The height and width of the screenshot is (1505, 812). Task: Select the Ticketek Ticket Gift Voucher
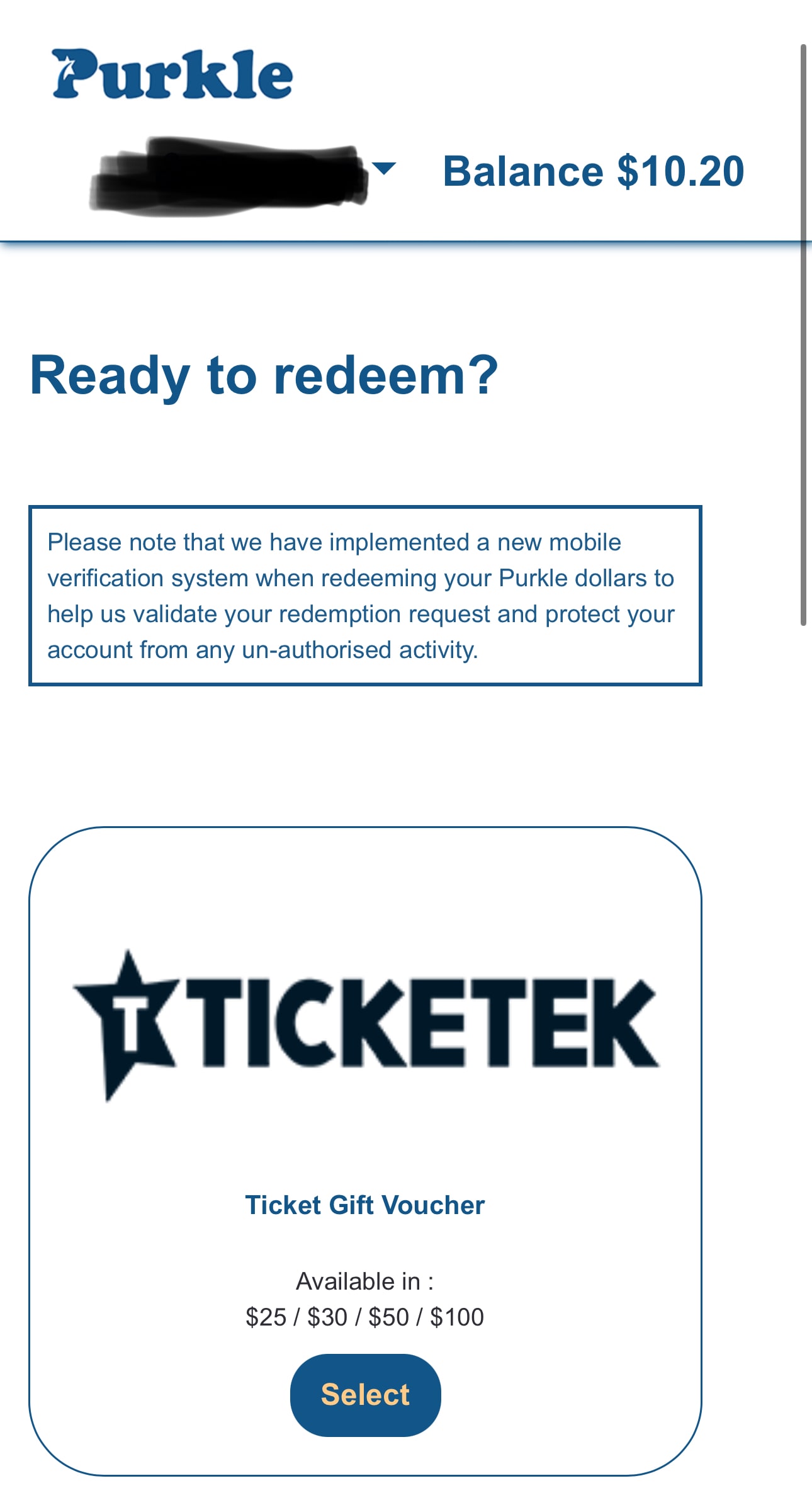[x=365, y=1395]
